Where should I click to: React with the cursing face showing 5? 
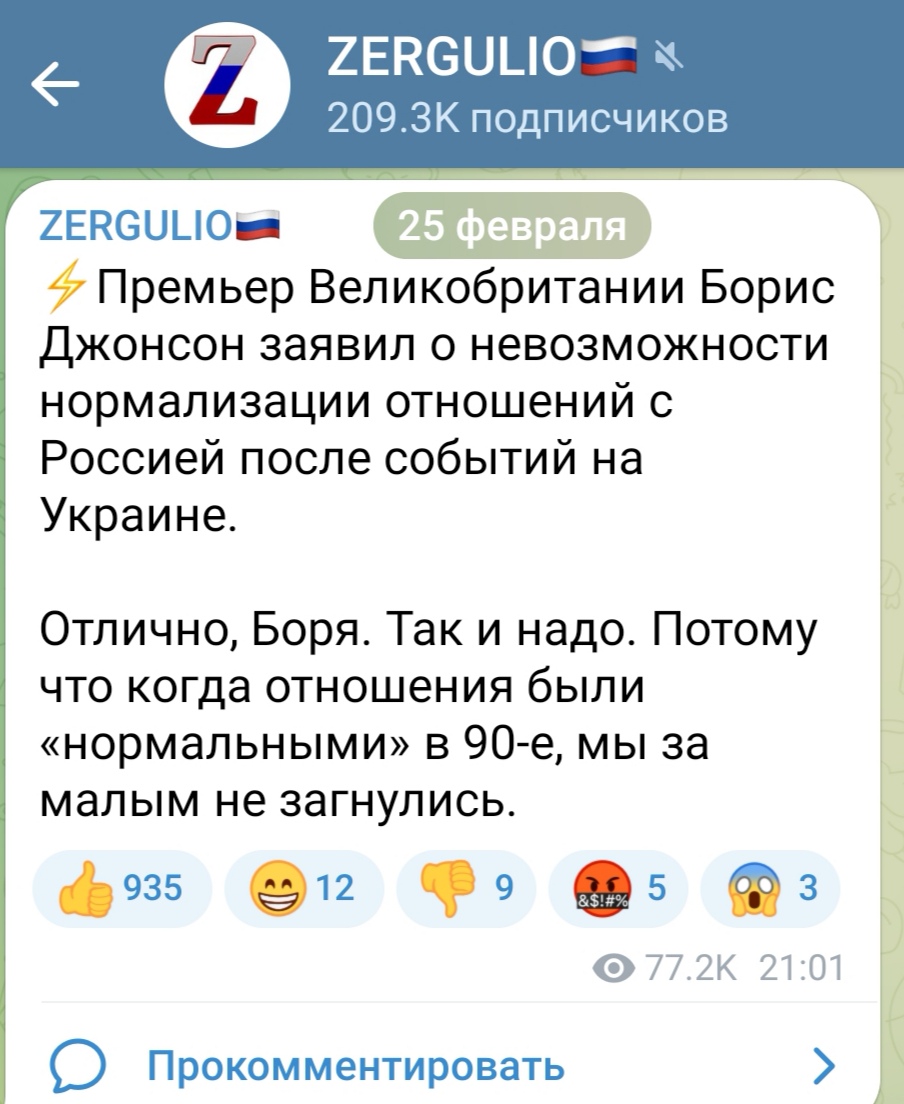(617, 886)
